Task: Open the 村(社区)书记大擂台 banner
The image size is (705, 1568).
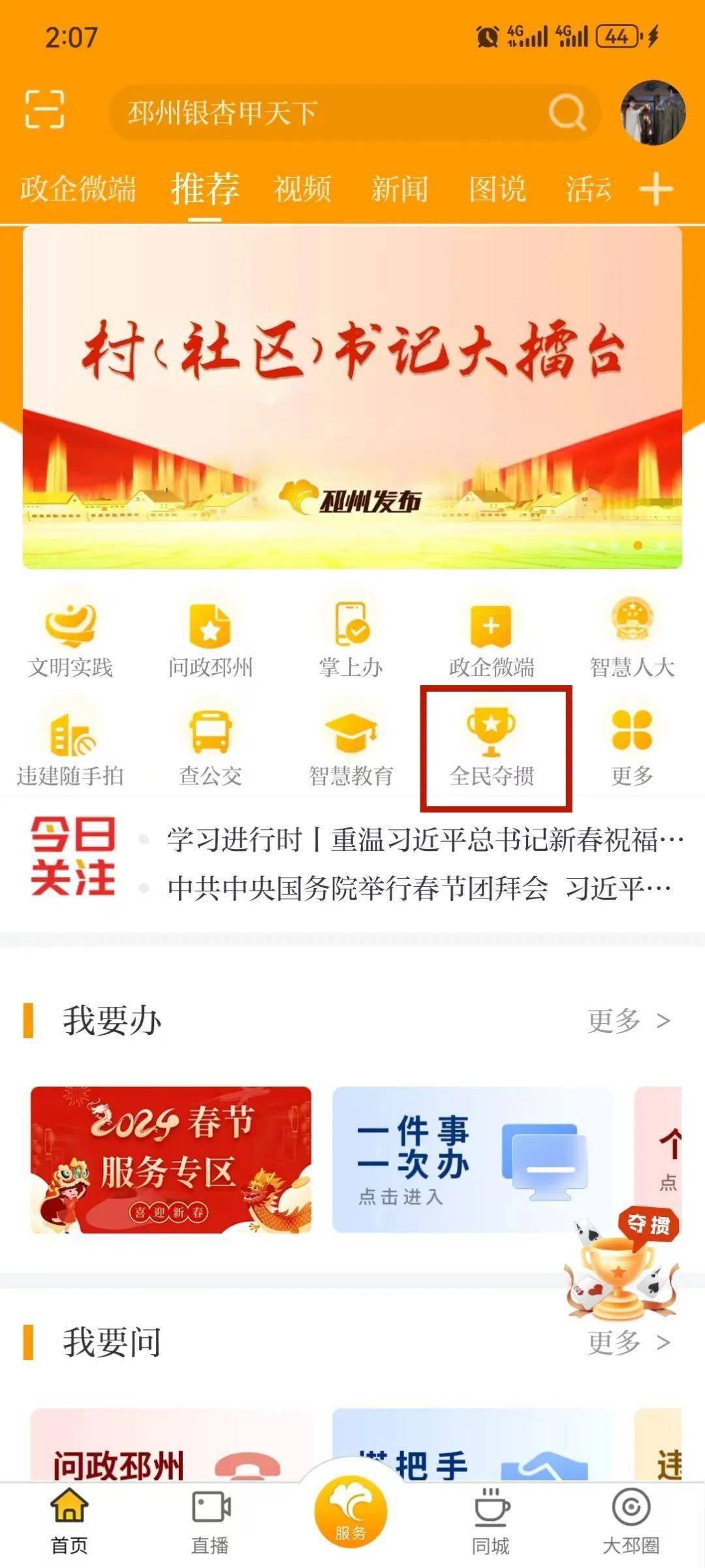Action: click(352, 397)
